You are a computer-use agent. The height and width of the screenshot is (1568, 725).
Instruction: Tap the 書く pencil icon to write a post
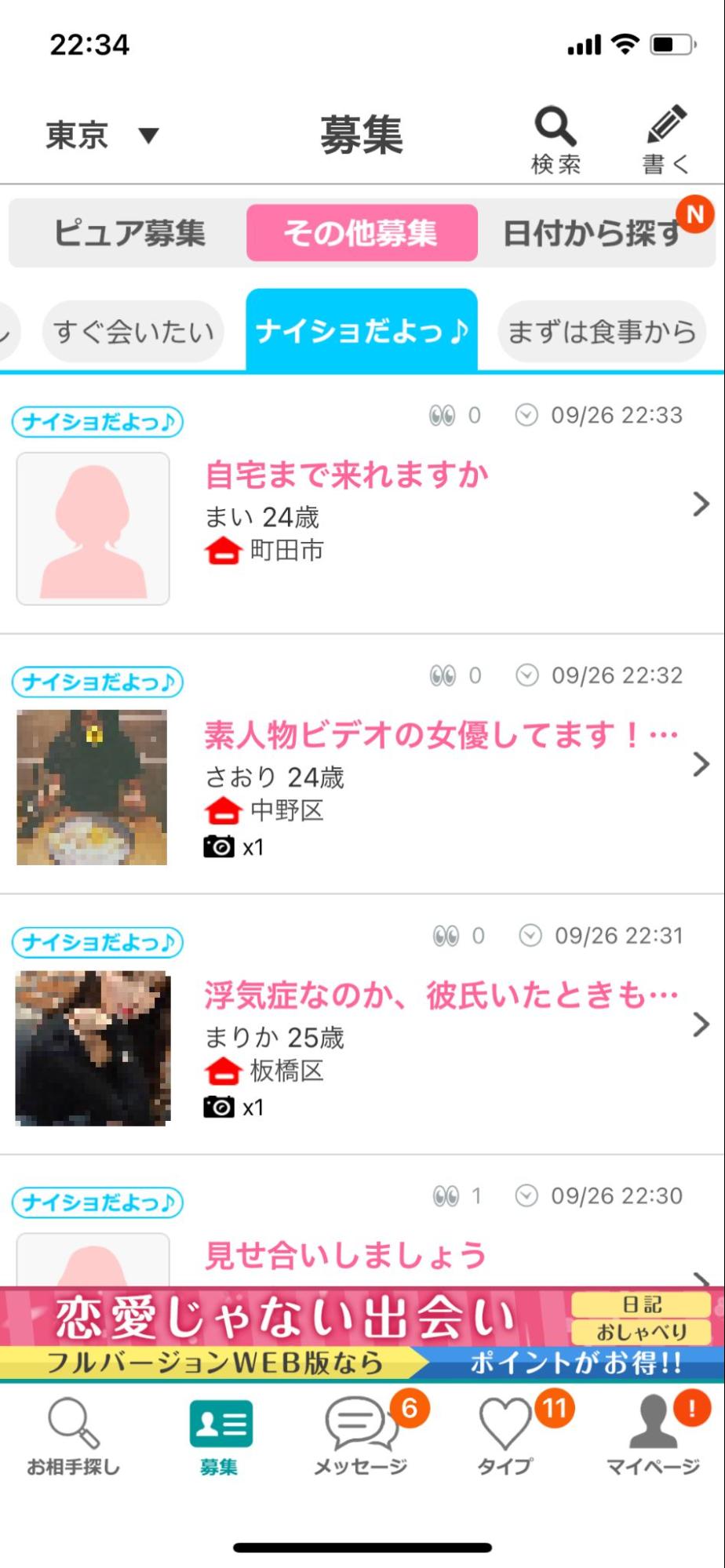(664, 133)
